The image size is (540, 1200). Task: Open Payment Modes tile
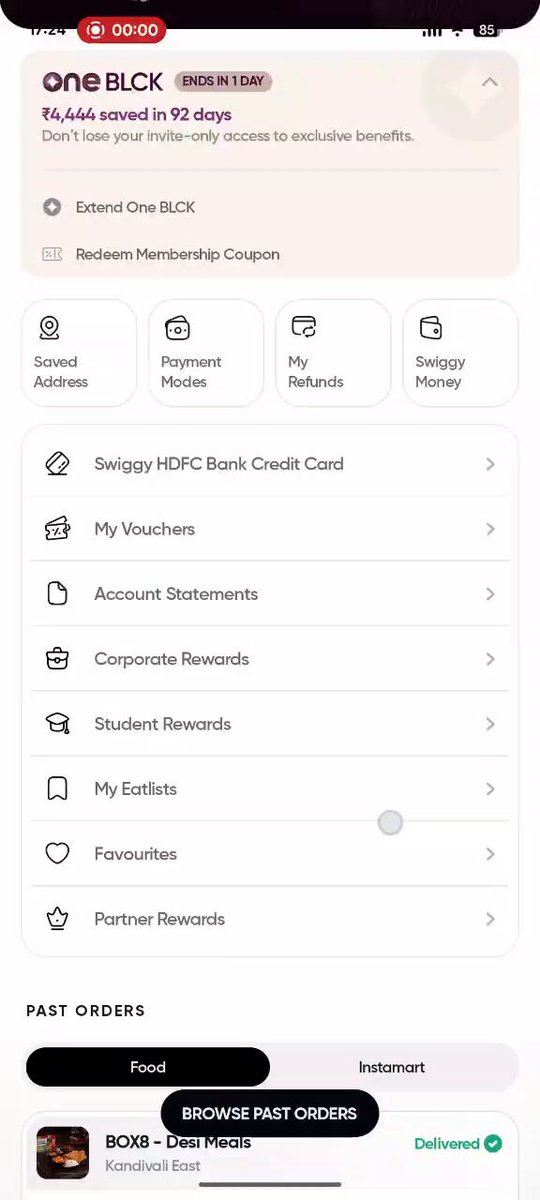pyautogui.click(x=206, y=353)
